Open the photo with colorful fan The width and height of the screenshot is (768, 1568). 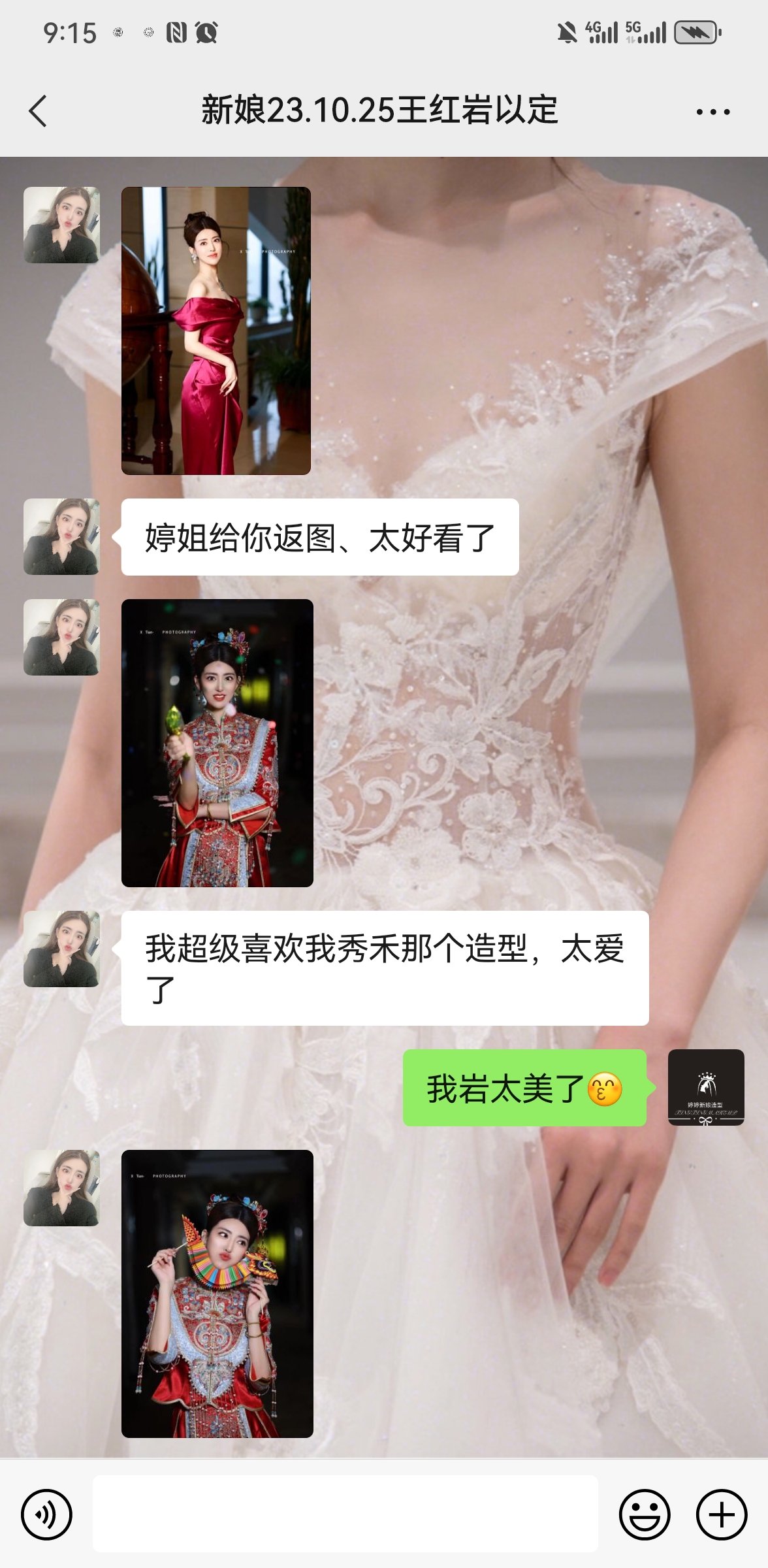pyautogui.click(x=217, y=1294)
